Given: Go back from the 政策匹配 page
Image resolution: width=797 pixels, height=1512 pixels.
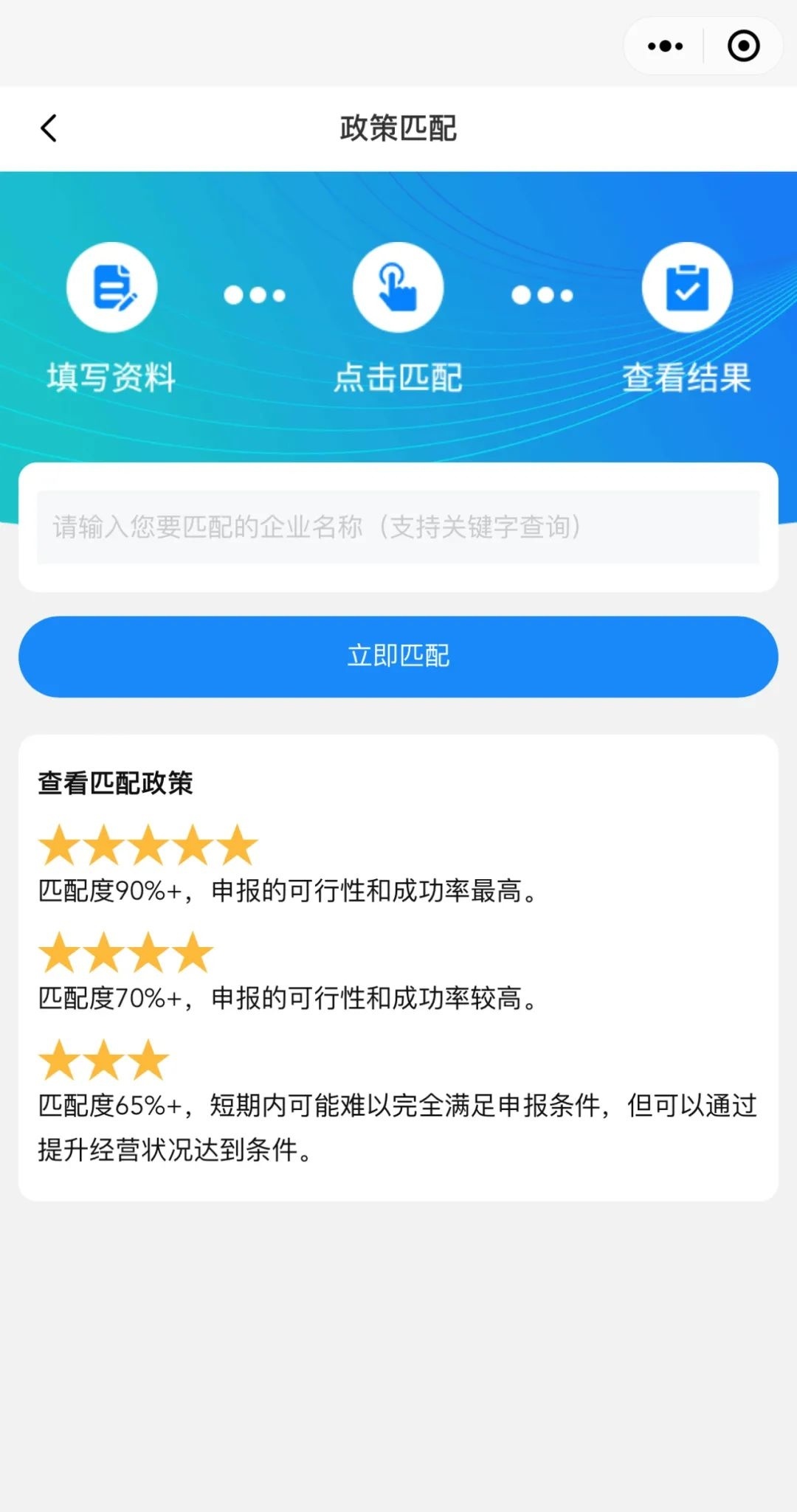Looking at the screenshot, I should pos(49,128).
